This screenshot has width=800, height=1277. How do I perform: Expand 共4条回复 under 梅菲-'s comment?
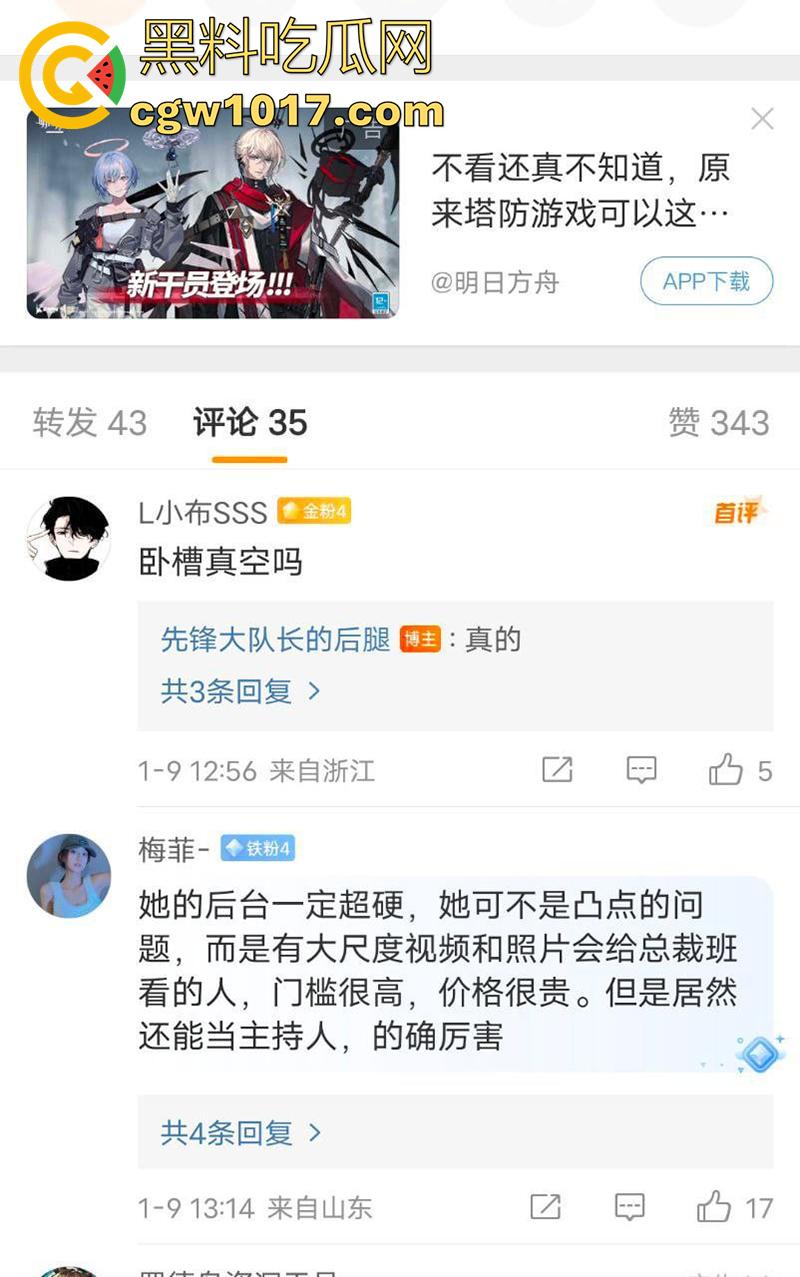click(x=230, y=1132)
